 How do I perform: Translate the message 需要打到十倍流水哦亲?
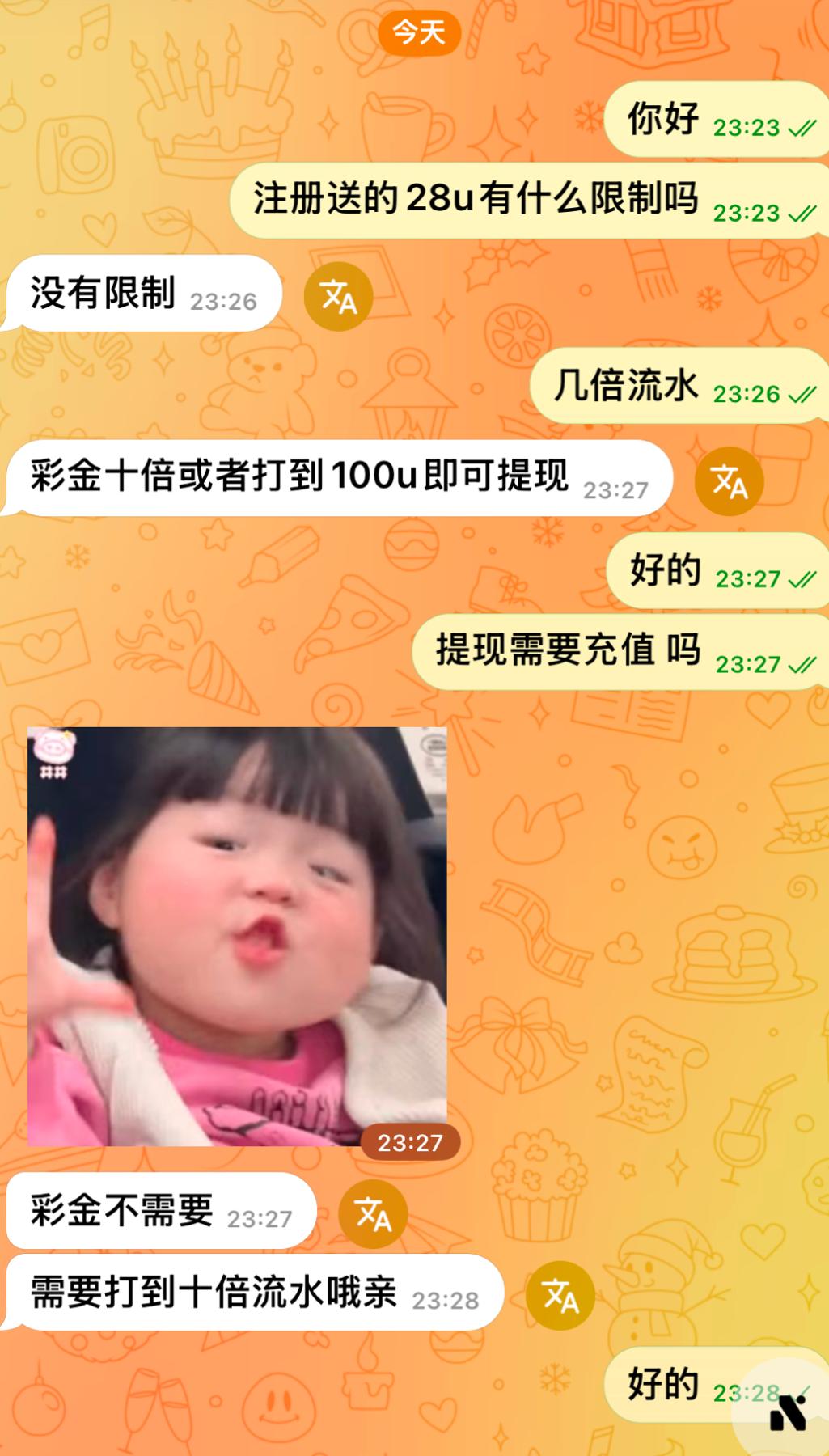(x=560, y=1296)
